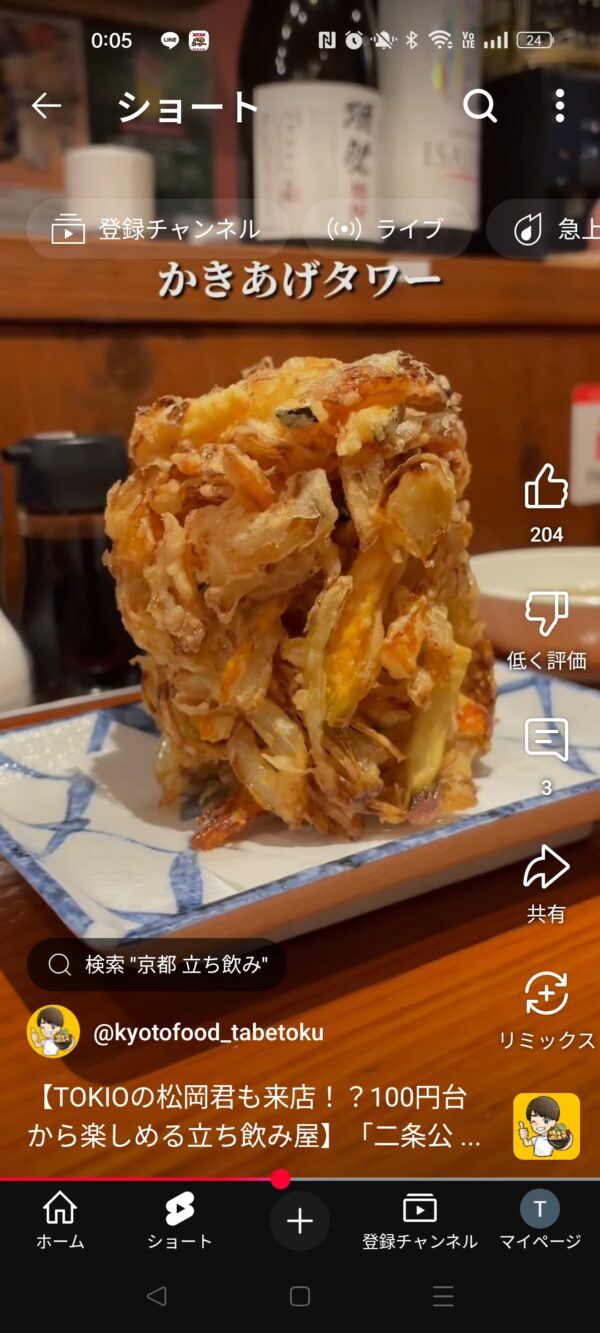Tap the system back button

click(x=156, y=1297)
